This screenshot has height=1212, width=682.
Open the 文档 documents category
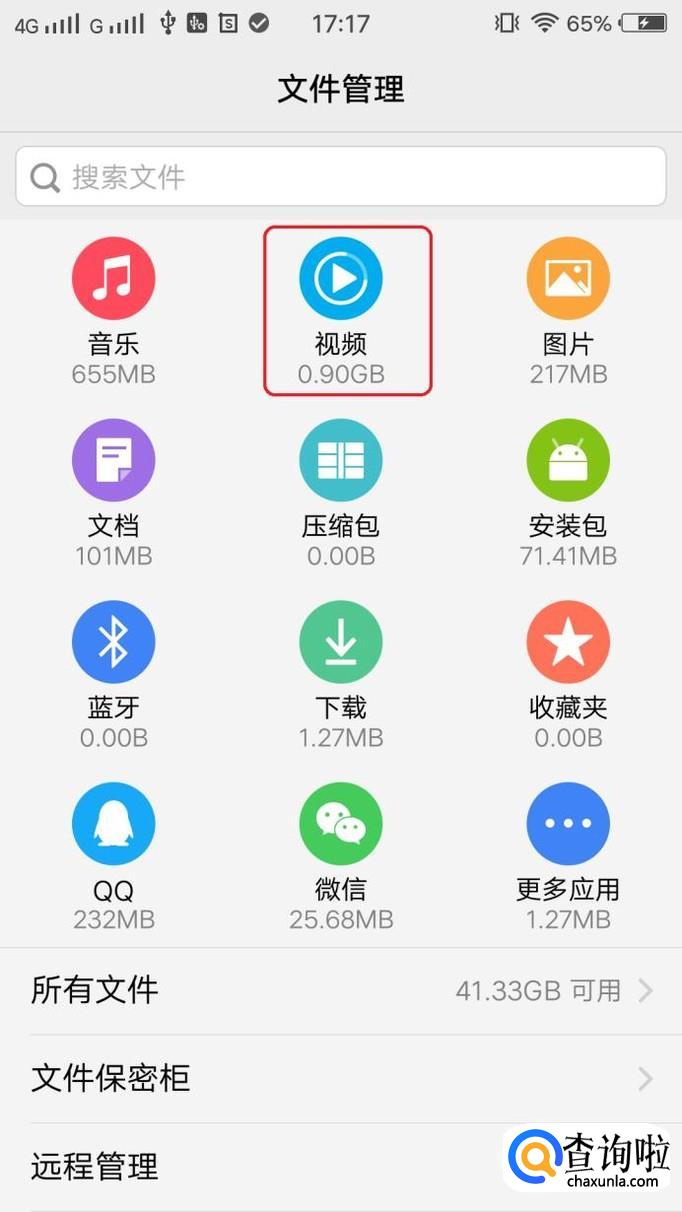pos(113,461)
